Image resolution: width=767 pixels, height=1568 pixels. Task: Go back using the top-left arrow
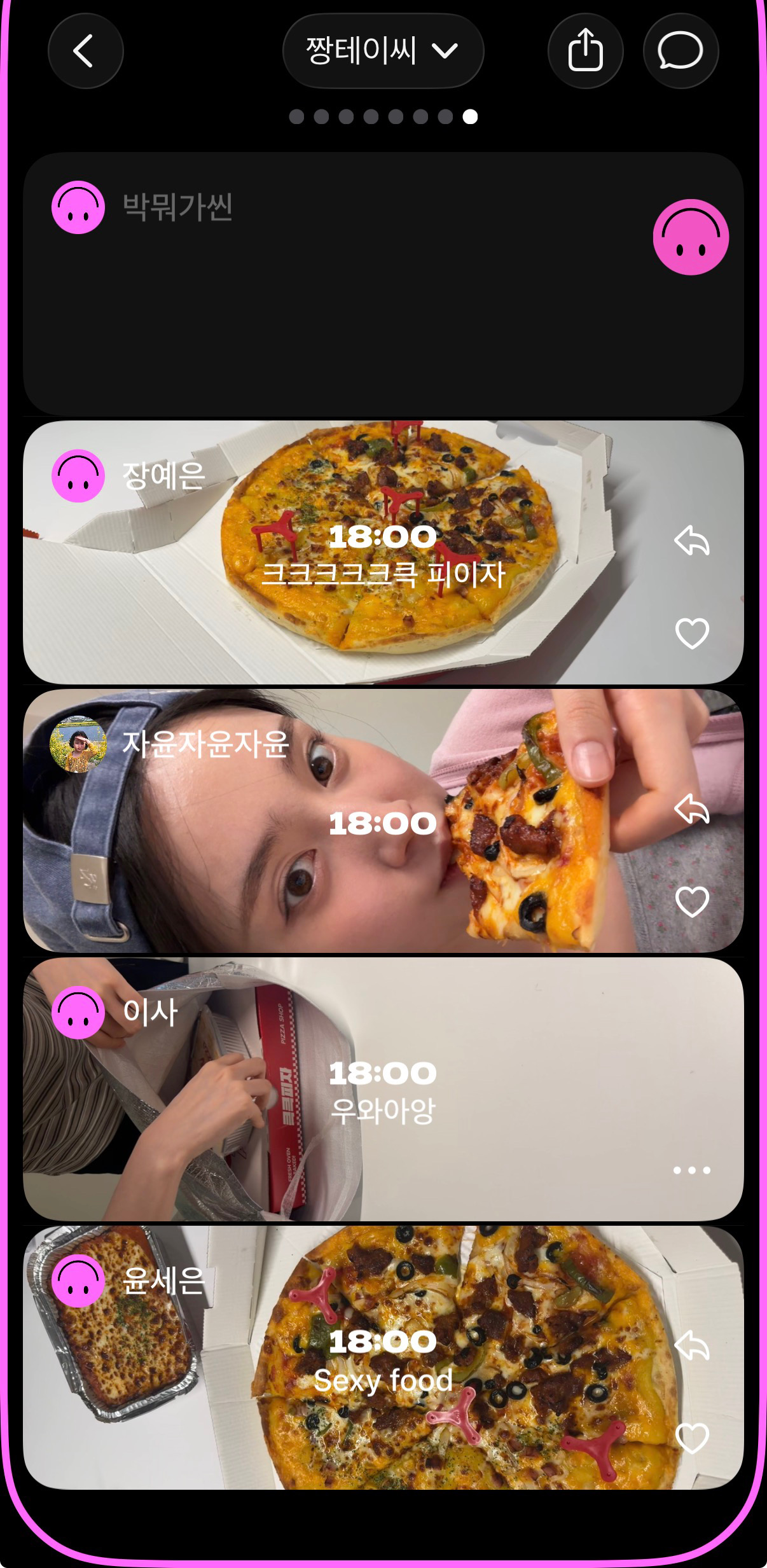(85, 51)
